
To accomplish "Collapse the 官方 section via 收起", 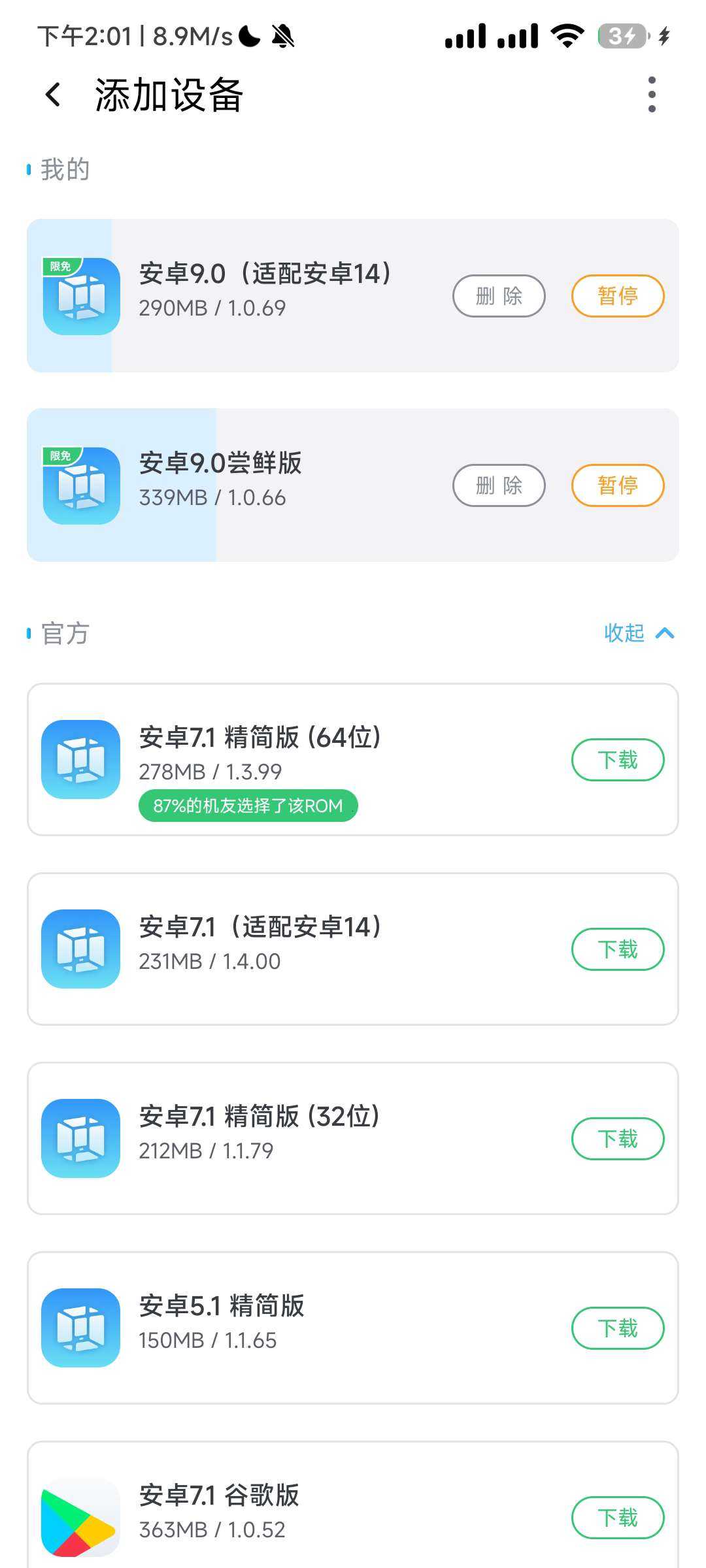I will click(x=639, y=633).
